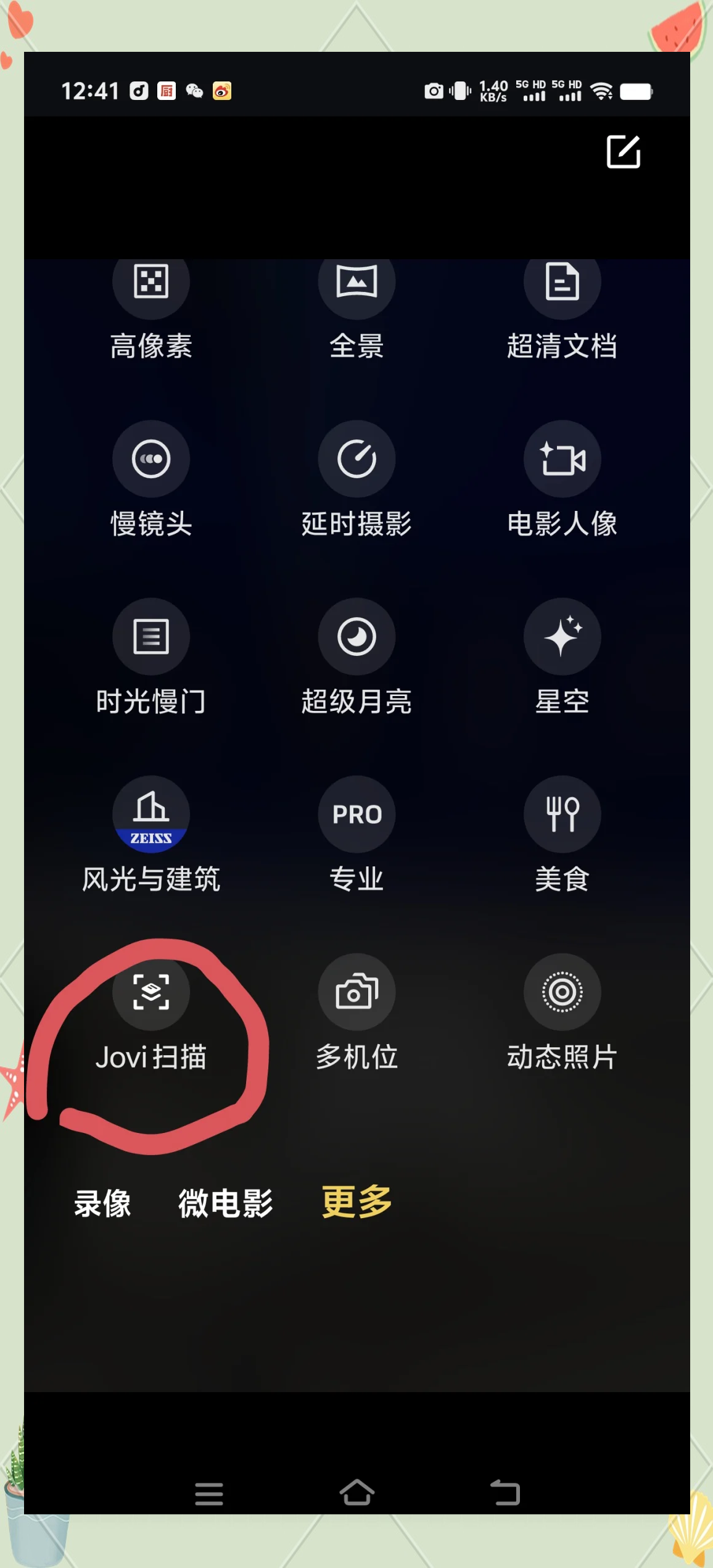Enable 动态照片 live photo mode
The width and height of the screenshot is (713, 1568).
pos(562,992)
